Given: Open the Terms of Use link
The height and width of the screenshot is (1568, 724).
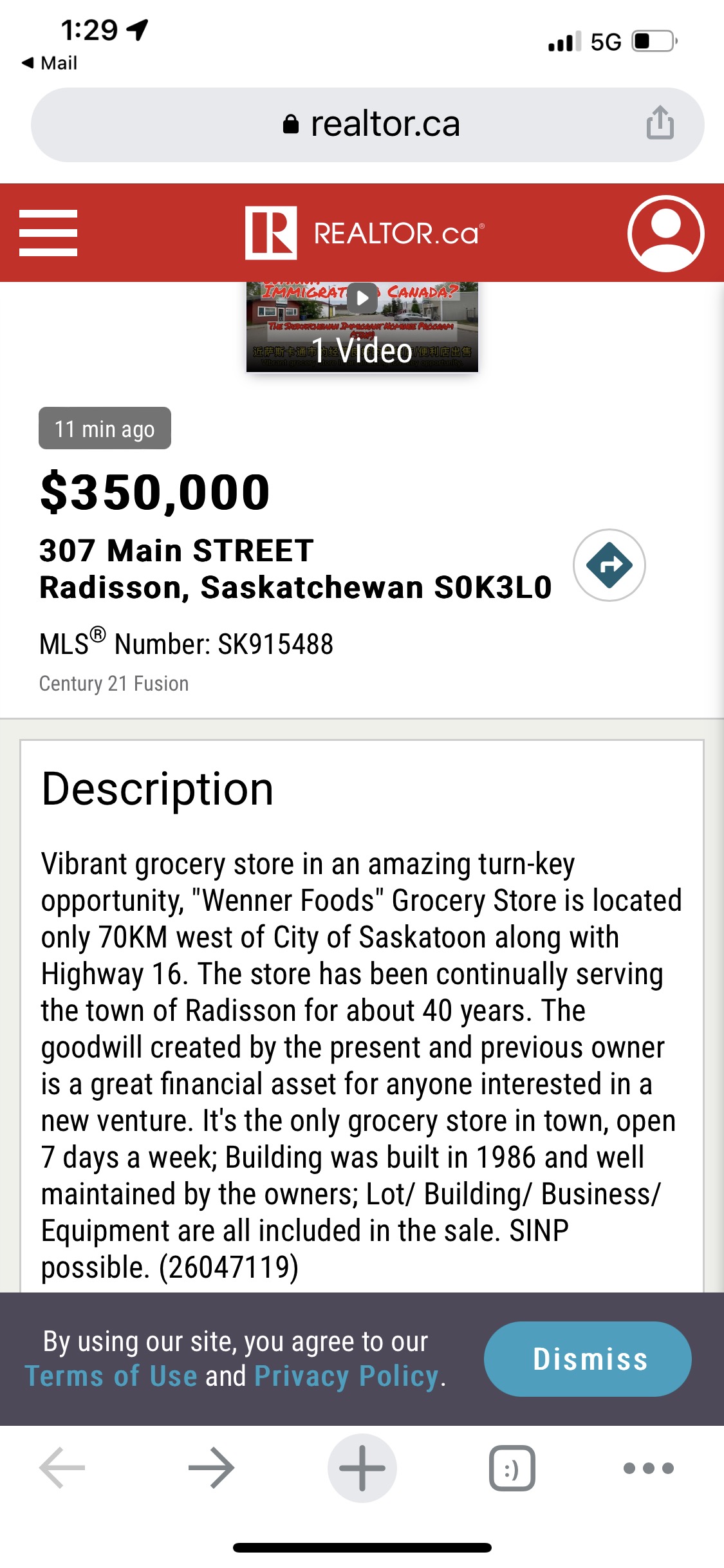Looking at the screenshot, I should [x=111, y=1376].
